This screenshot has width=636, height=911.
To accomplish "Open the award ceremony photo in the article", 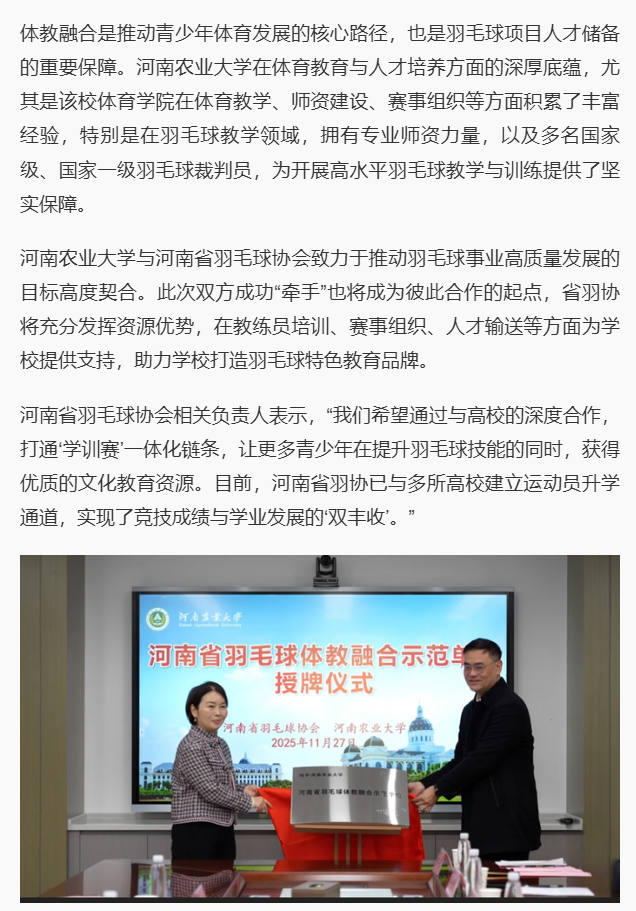I will 319,727.
